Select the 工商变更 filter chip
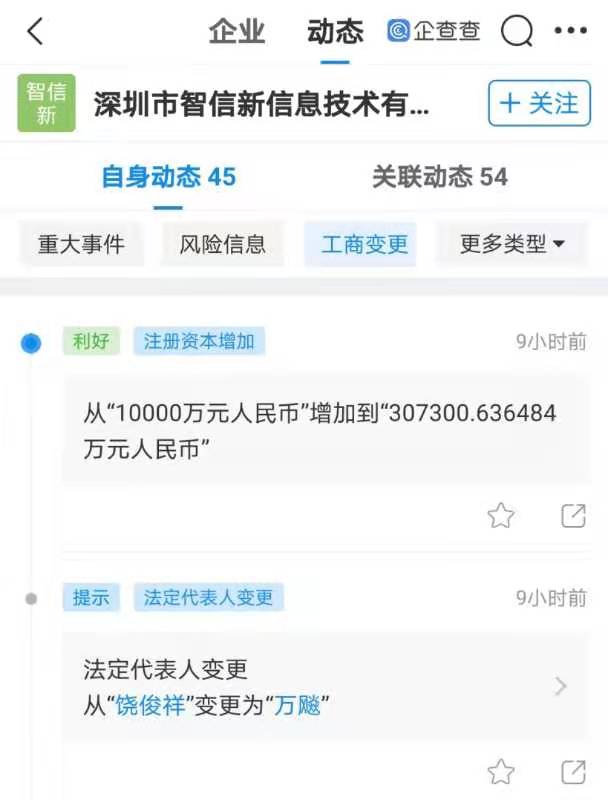This screenshot has height=800, width=608. click(x=364, y=244)
